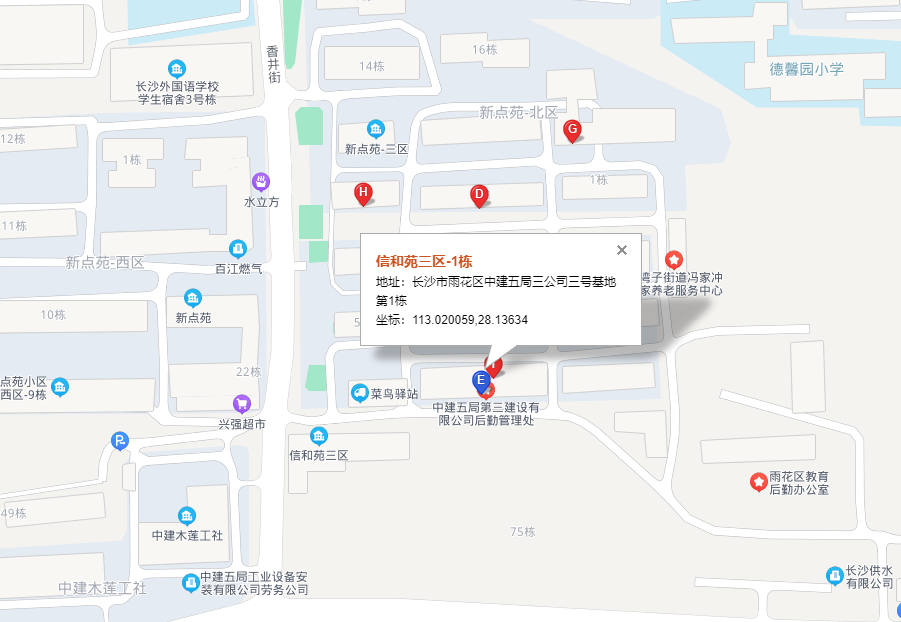Open the 中建木莲工社 building point
901x622 pixels.
pyautogui.click(x=187, y=515)
